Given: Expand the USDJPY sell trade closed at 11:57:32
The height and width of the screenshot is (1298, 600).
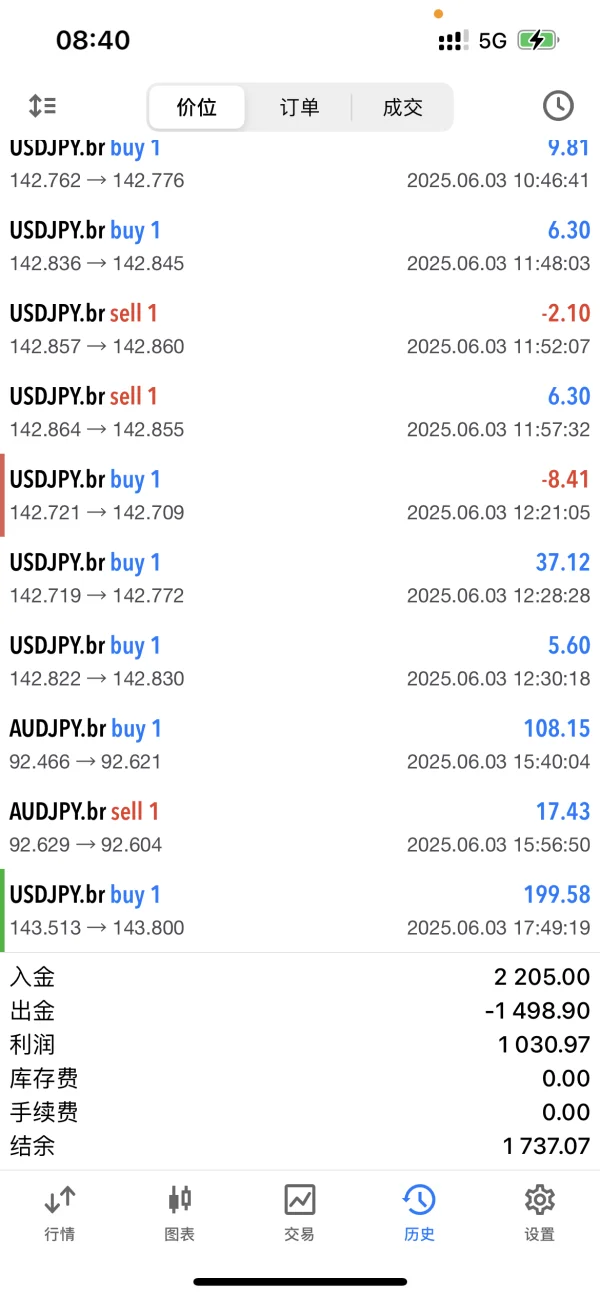Looking at the screenshot, I should pos(300,412).
